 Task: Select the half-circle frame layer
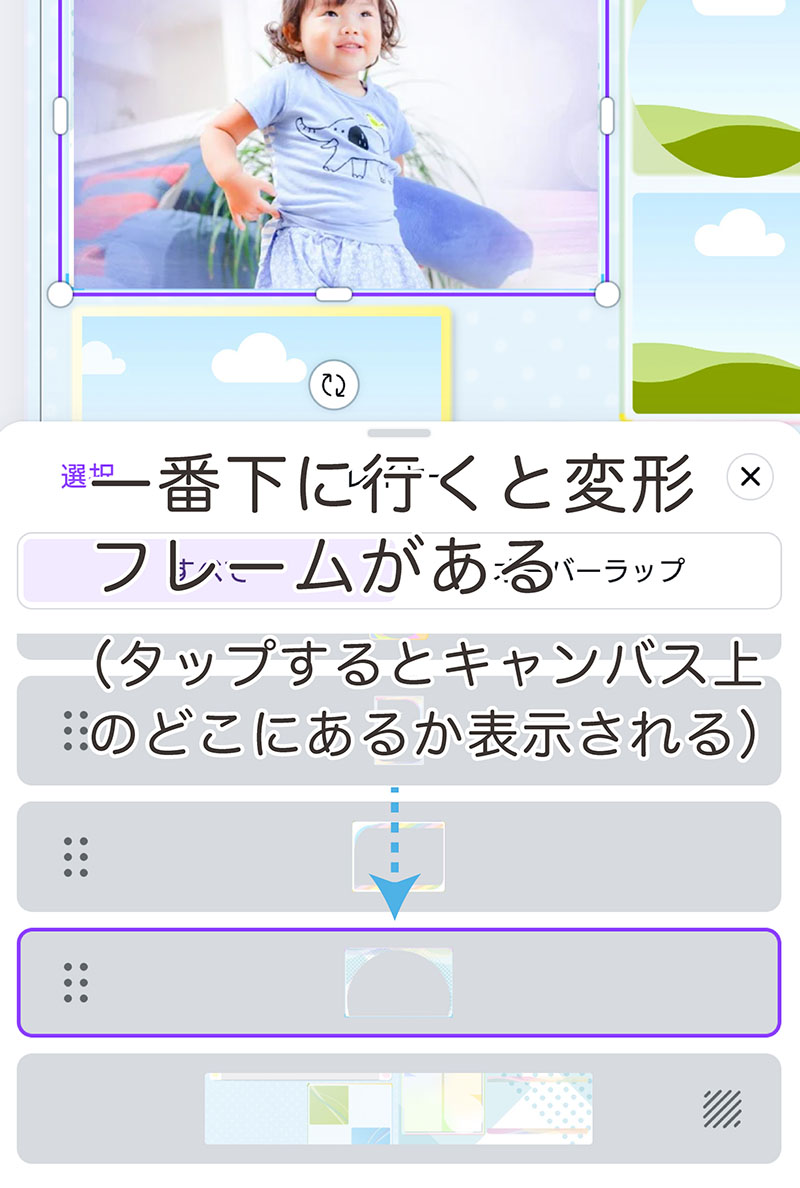398,983
